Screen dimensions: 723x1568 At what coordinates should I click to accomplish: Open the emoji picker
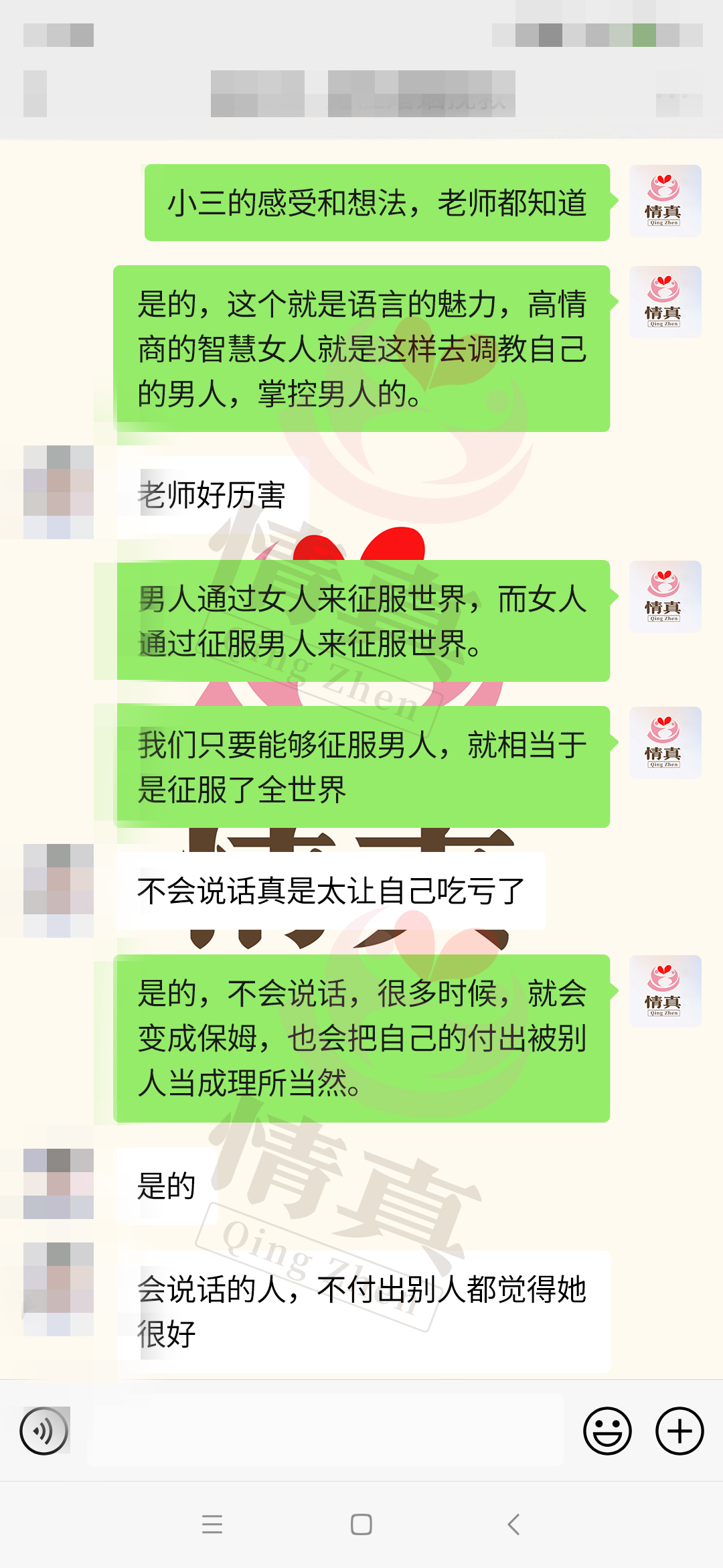point(607,1431)
